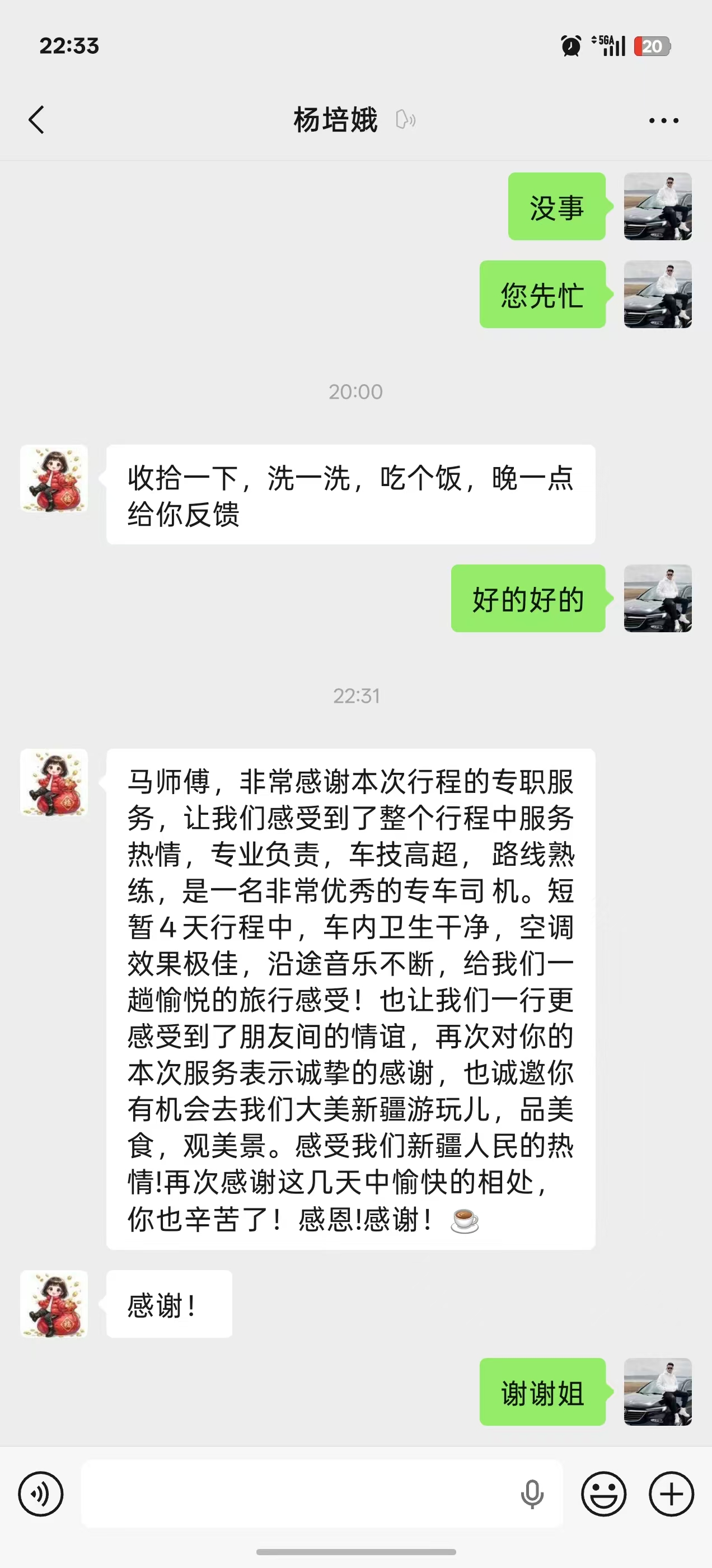Open 杨培娥's avatar beside the 感谢！ message
Image resolution: width=712 pixels, height=1568 pixels.
(x=54, y=1304)
